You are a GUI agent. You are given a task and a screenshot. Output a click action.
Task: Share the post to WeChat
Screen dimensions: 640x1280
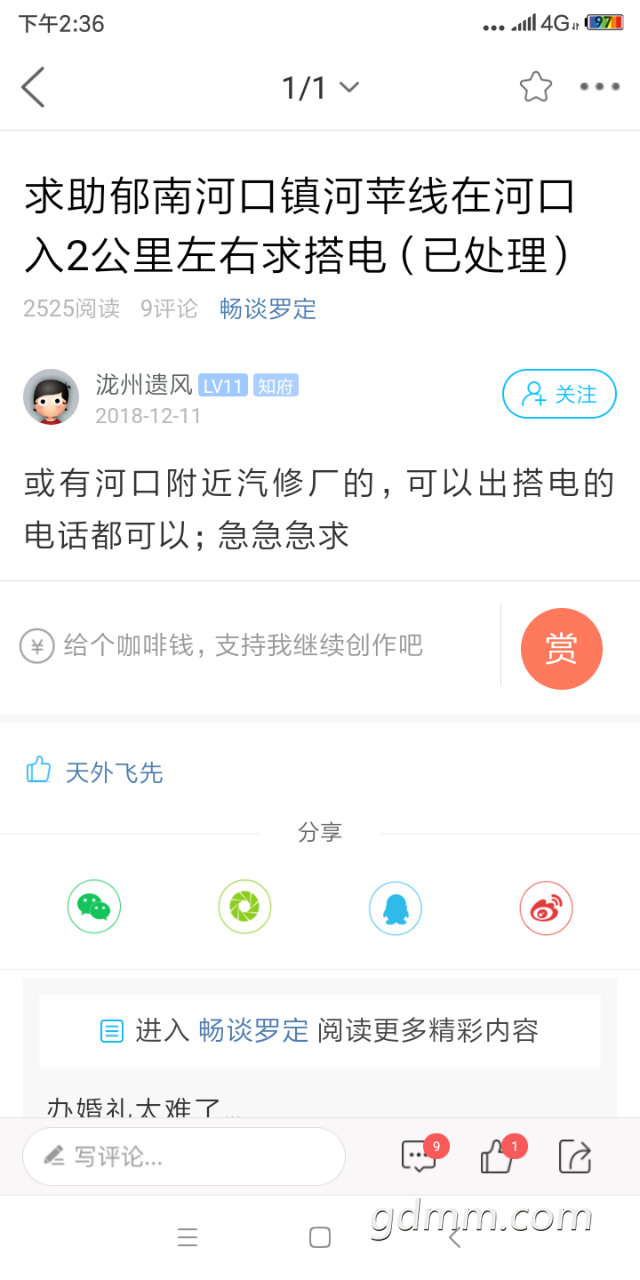point(94,908)
